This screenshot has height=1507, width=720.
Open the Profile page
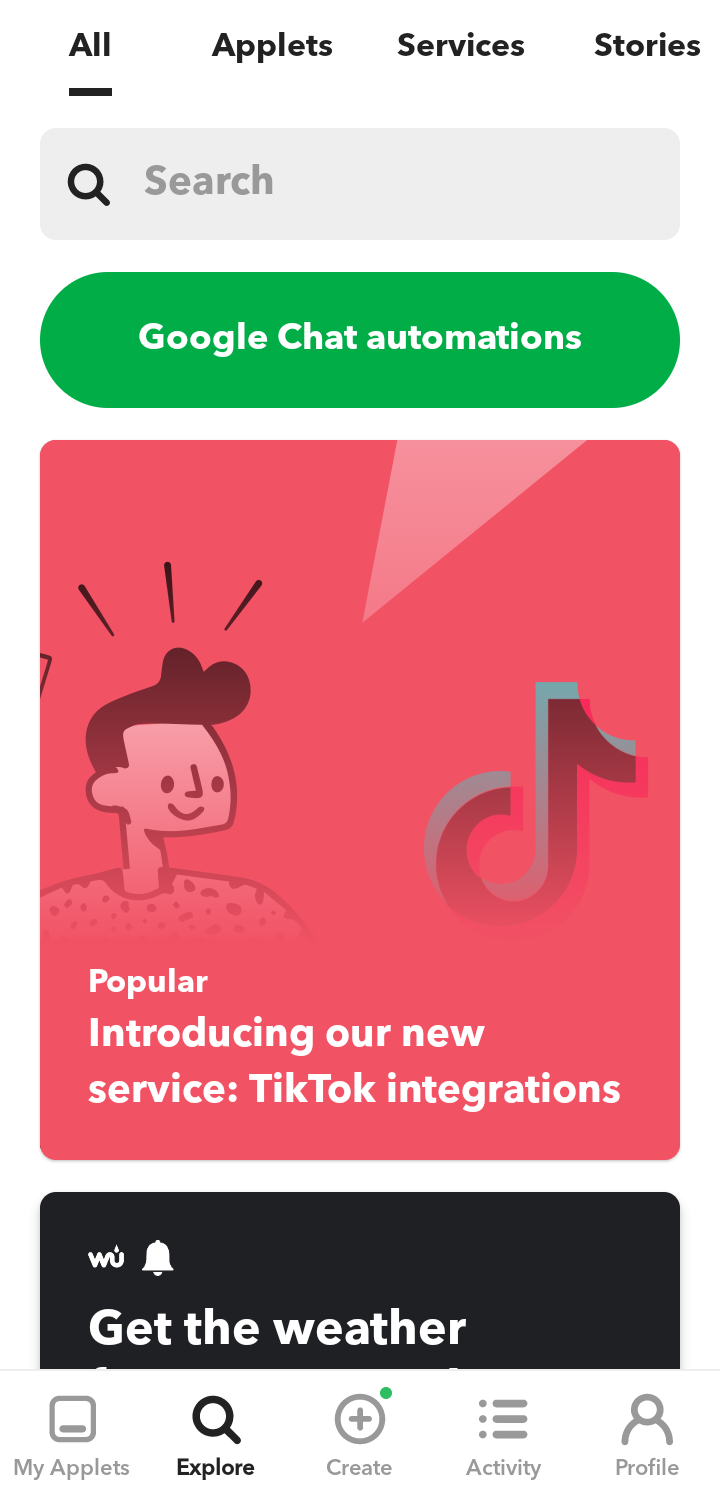647,1437
